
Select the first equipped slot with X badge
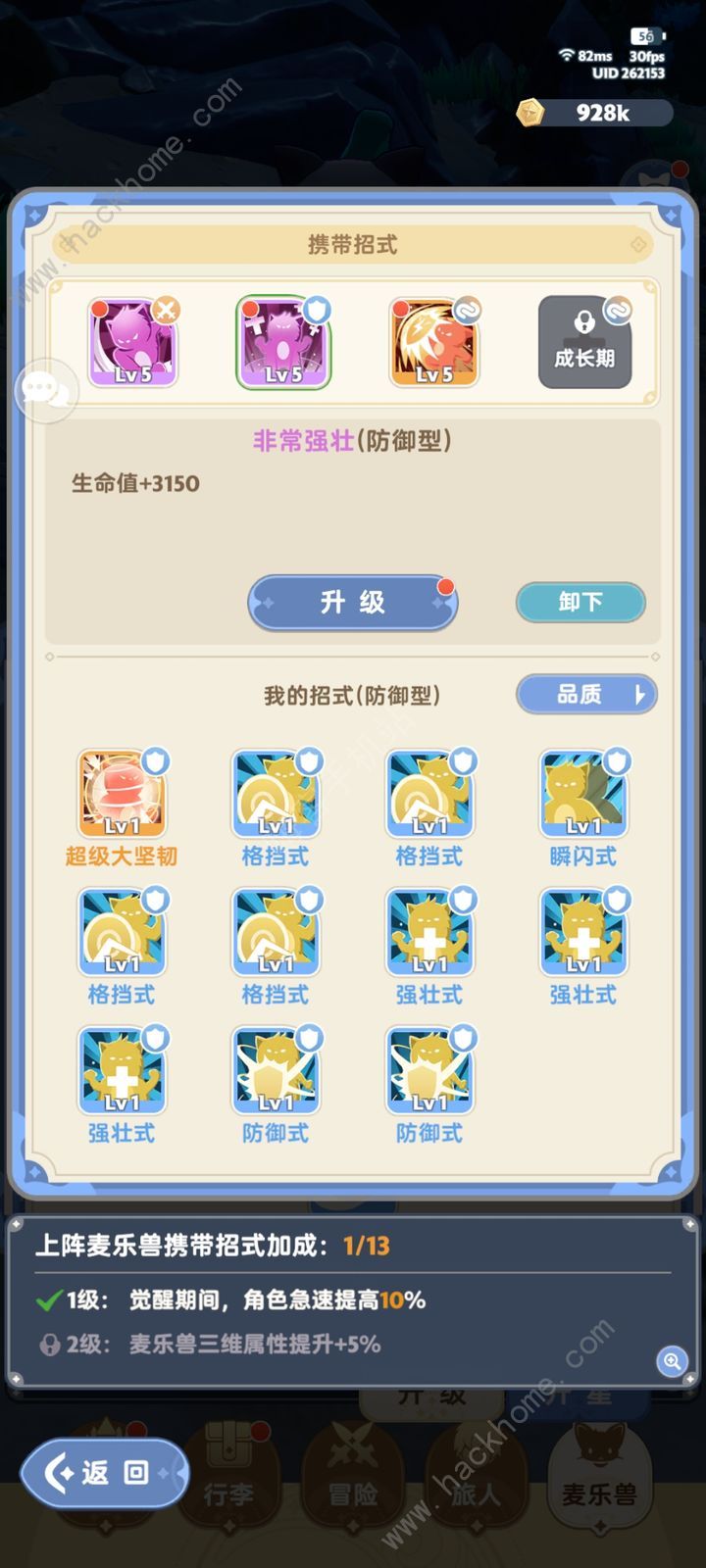pos(132,343)
